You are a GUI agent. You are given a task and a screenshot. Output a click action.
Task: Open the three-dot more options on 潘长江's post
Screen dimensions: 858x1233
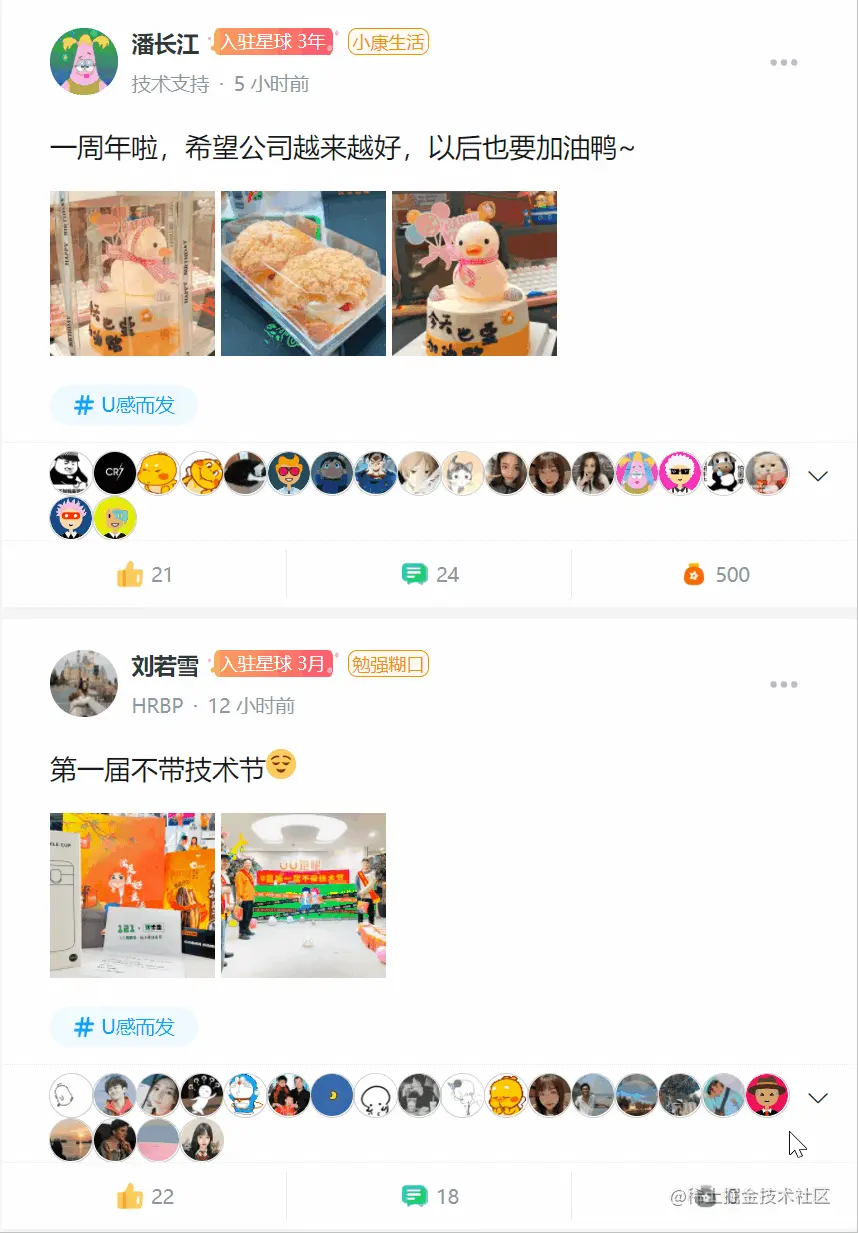(784, 62)
